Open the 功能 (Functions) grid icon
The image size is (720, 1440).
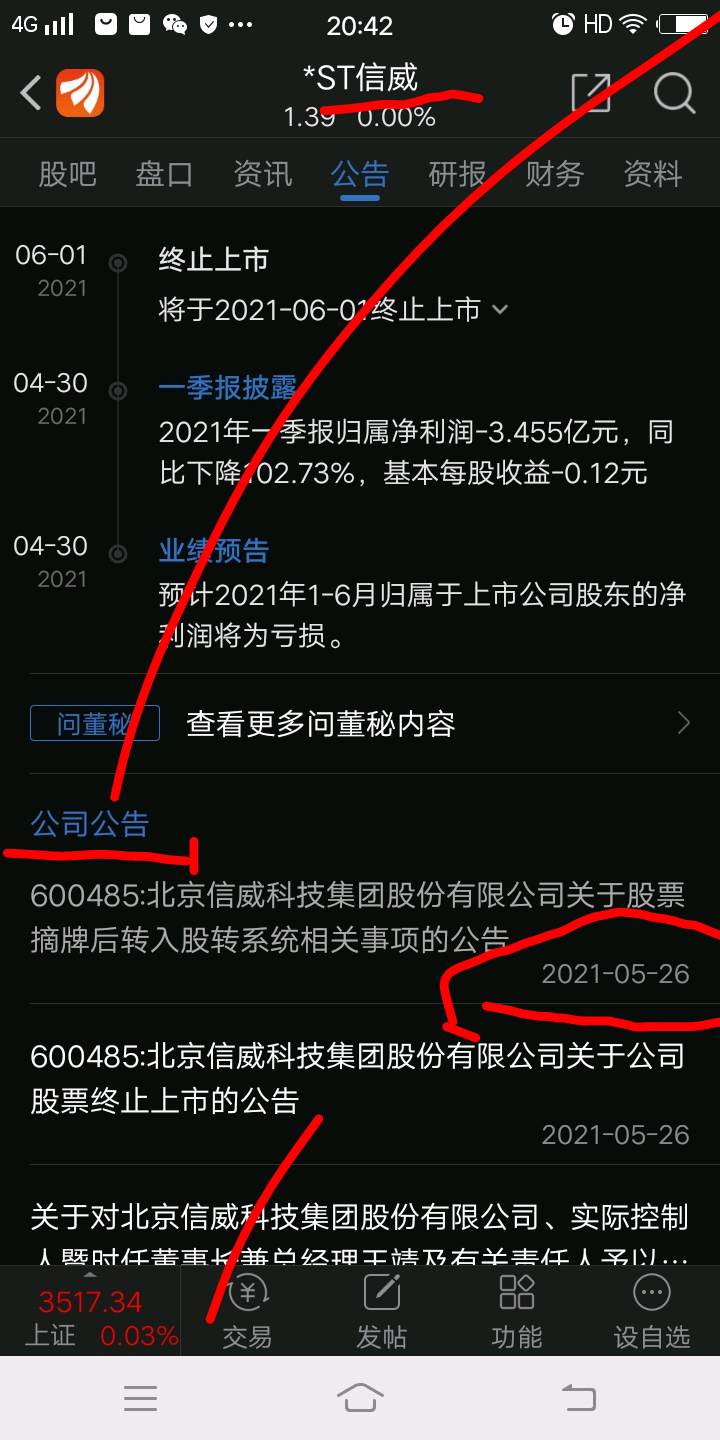516,1310
